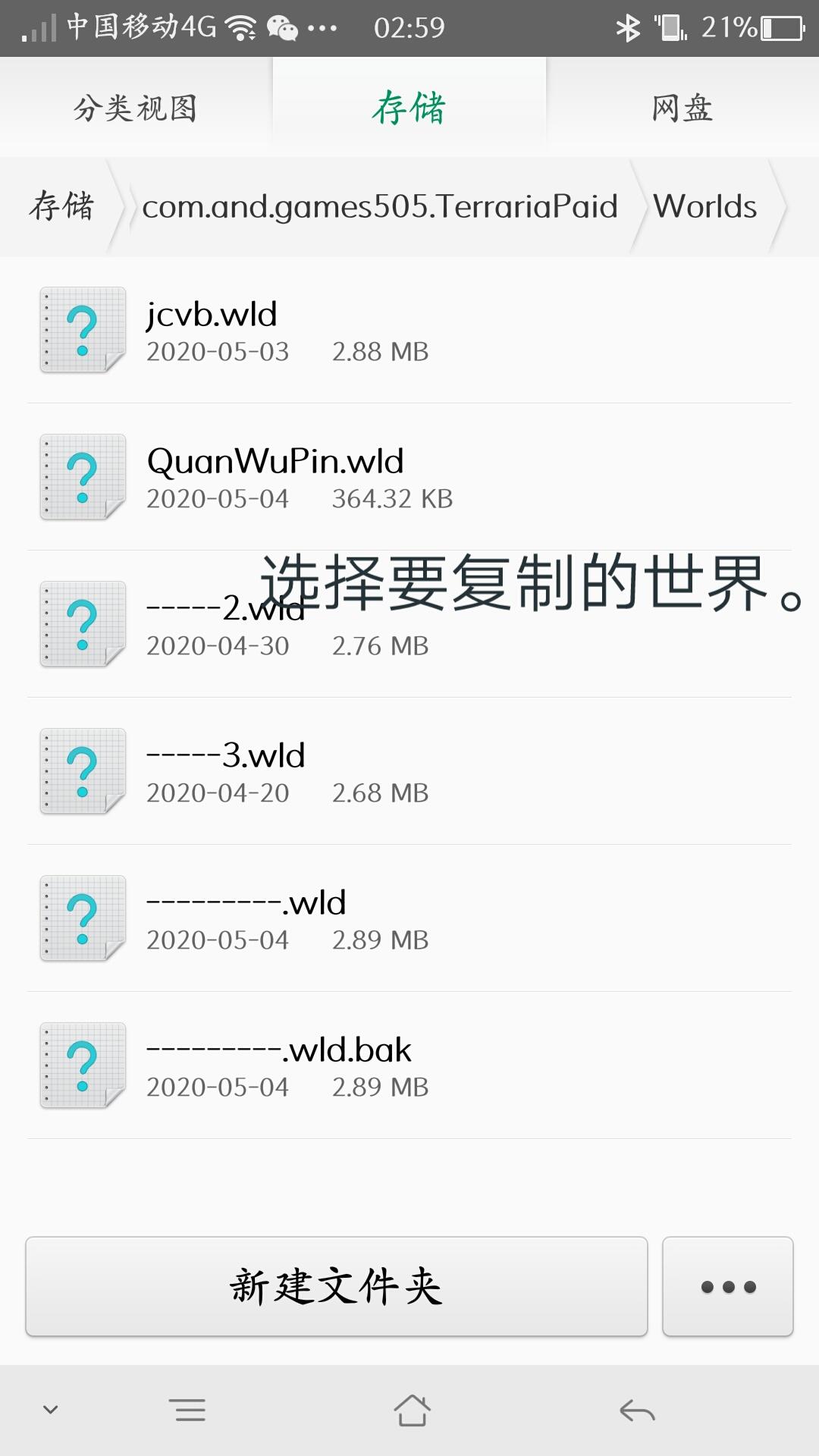
Task: Open the system menu button
Action: [187, 1410]
